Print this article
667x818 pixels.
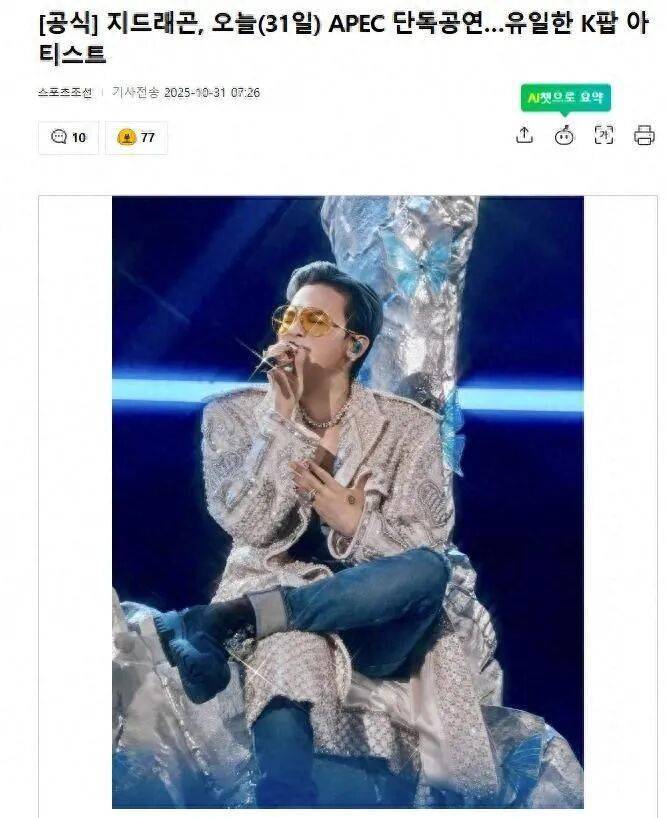(644, 136)
